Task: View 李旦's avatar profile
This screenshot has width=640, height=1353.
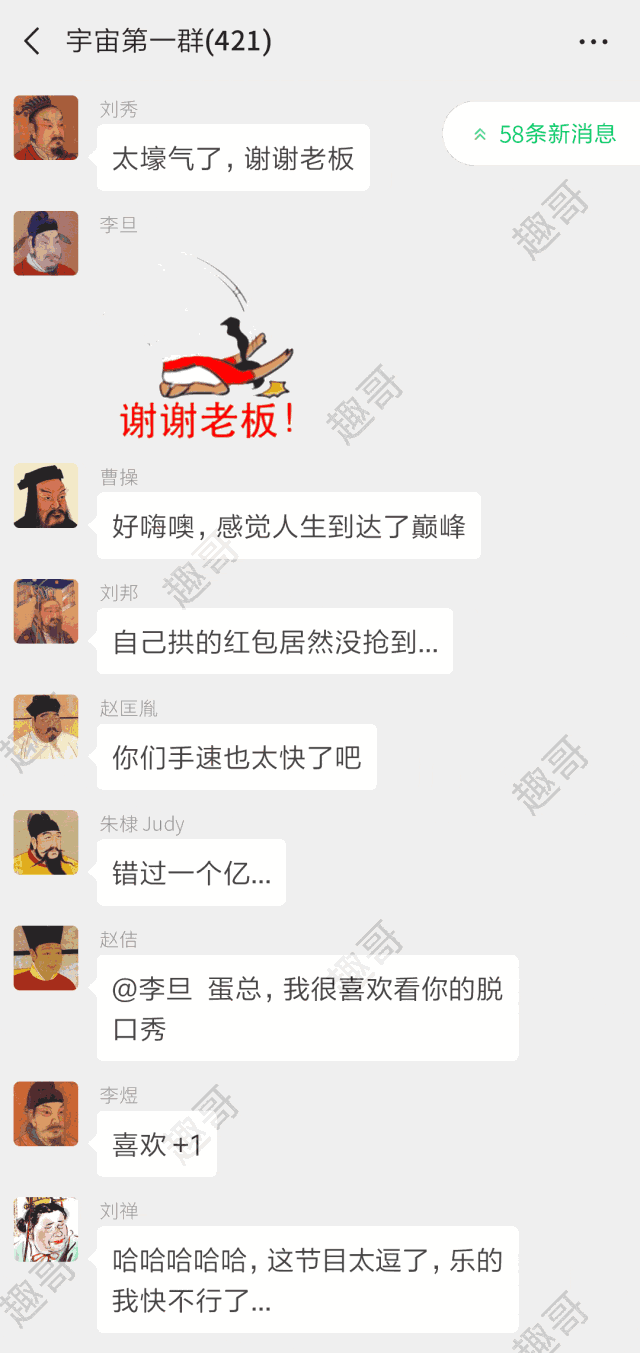Action: point(46,243)
